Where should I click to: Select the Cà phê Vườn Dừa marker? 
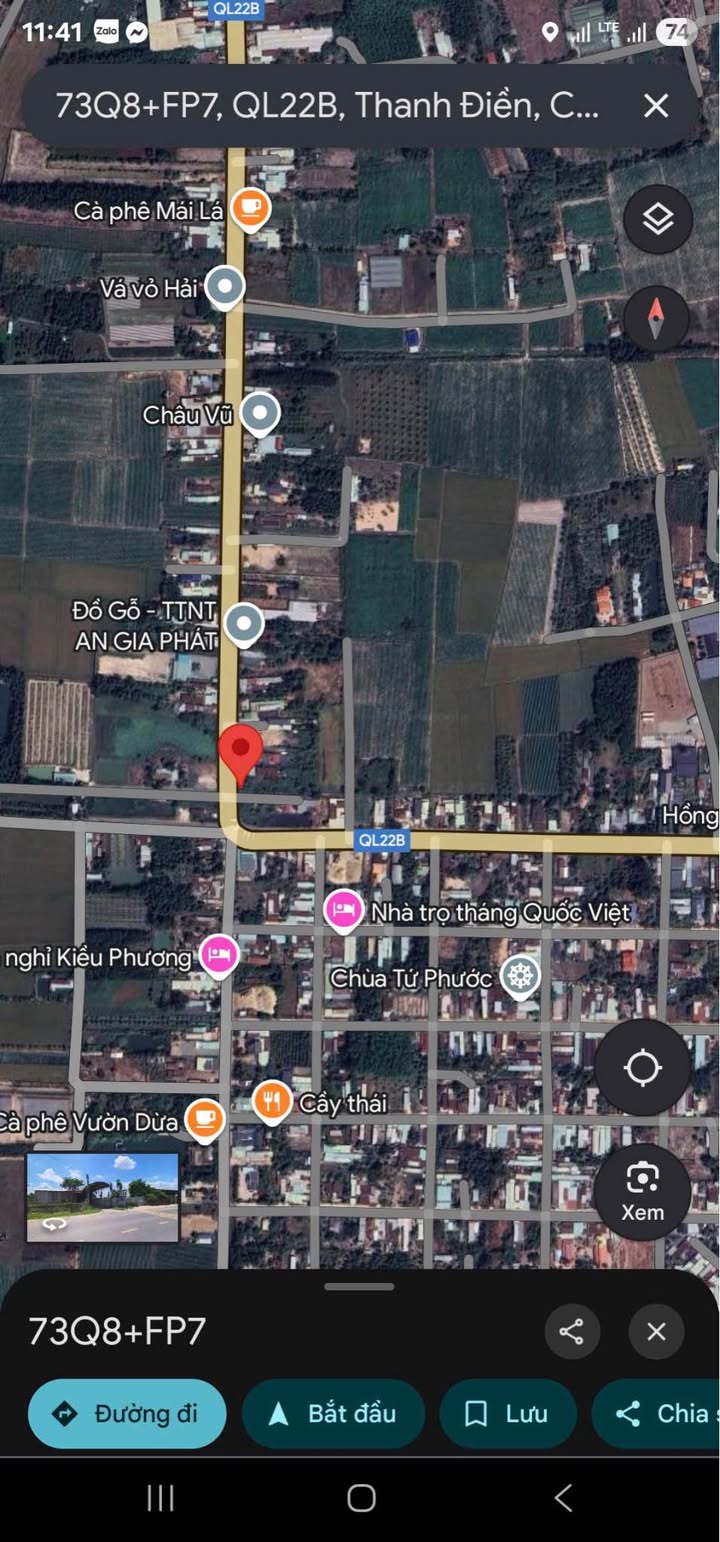(x=206, y=1118)
